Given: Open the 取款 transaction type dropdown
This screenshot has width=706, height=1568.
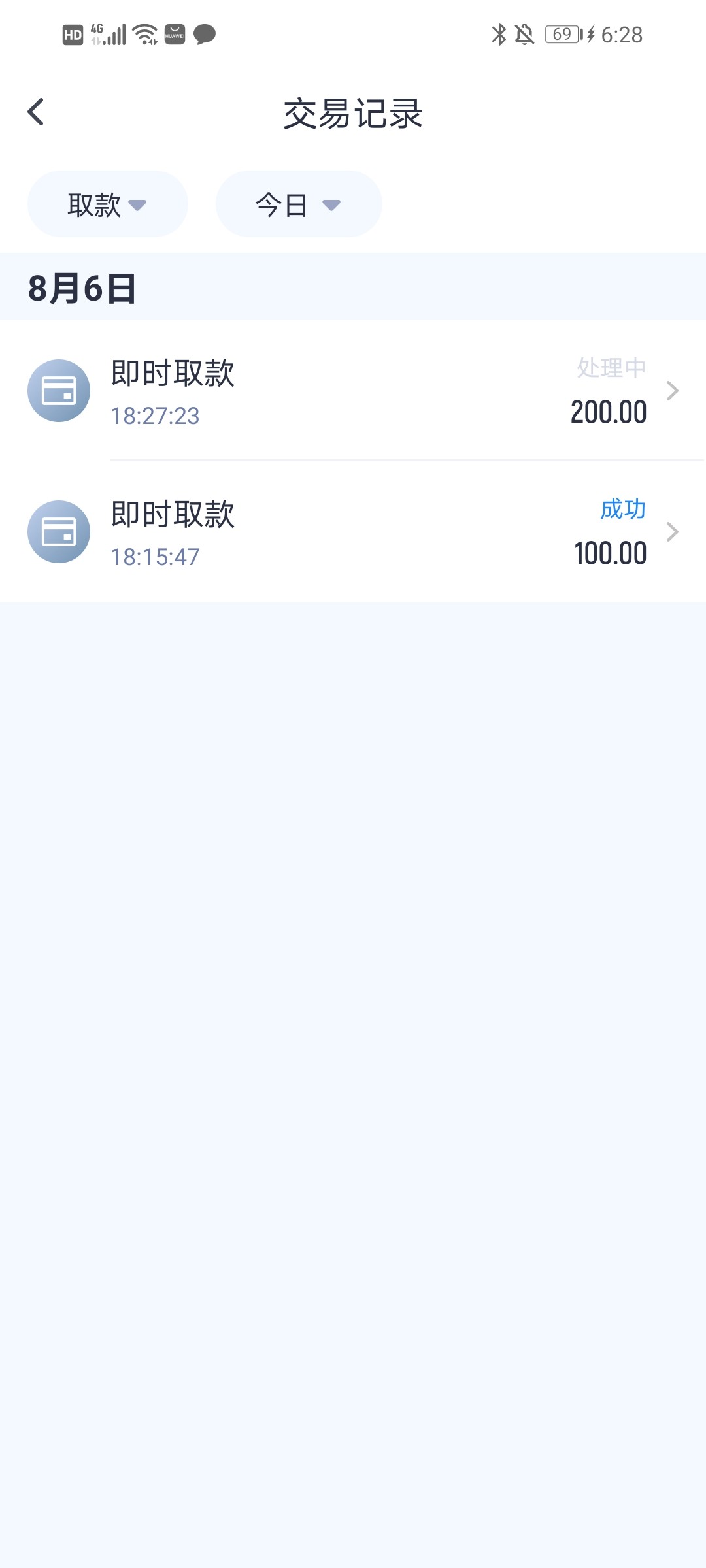Looking at the screenshot, I should (x=107, y=203).
